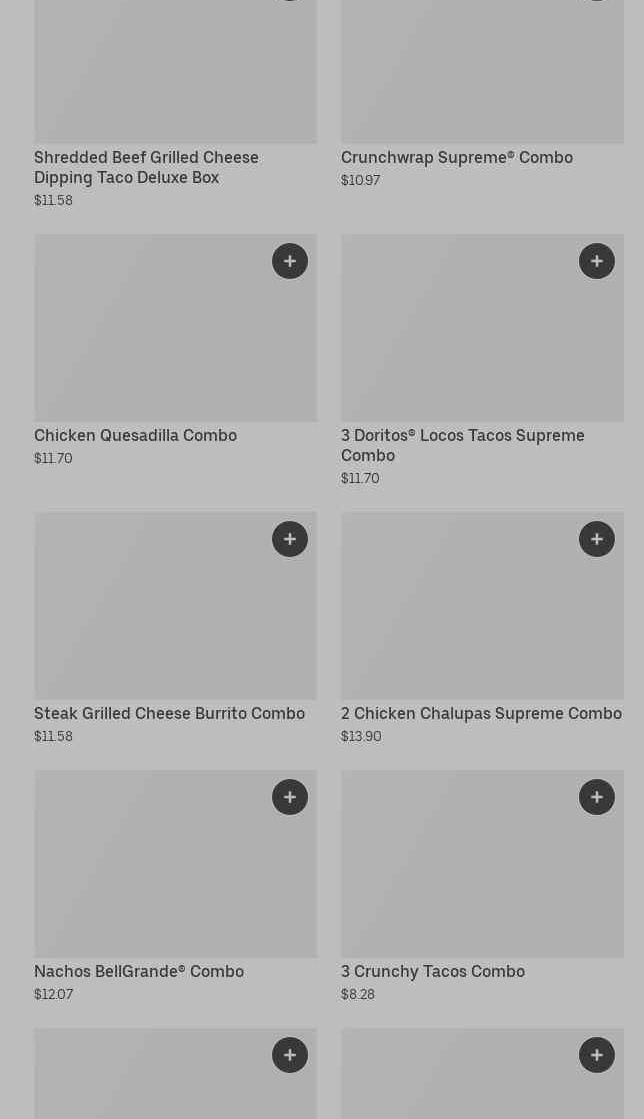The image size is (644, 1119).
Task: Add Chicken Quesadilla Combo to order
Action: pos(290,261)
